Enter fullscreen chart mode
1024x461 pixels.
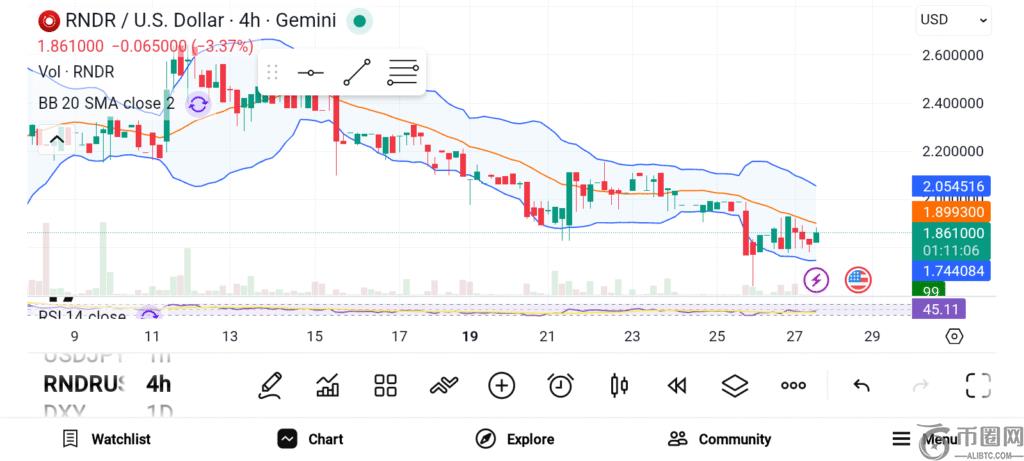coord(977,385)
